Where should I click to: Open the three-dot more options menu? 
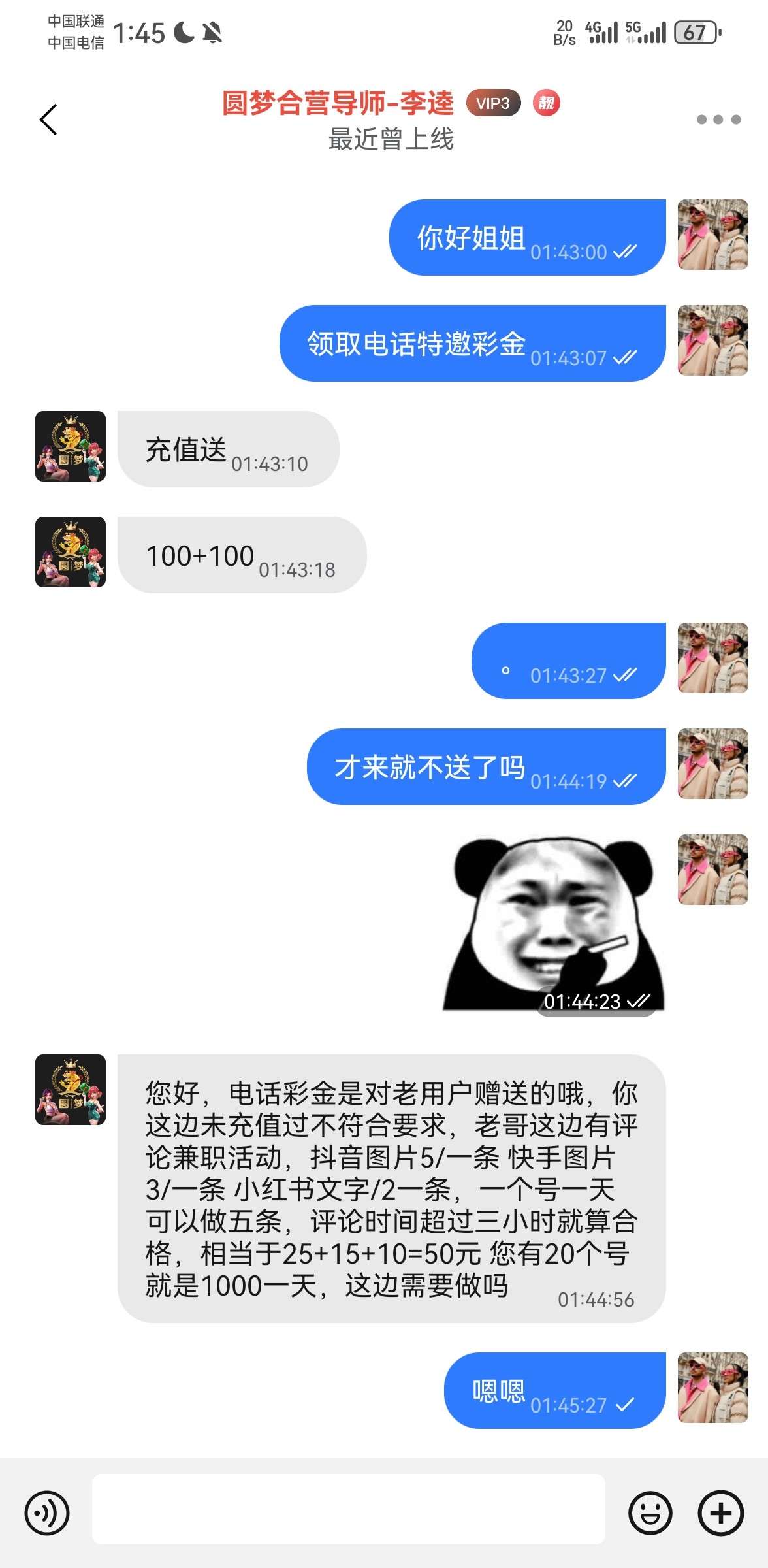tap(718, 120)
